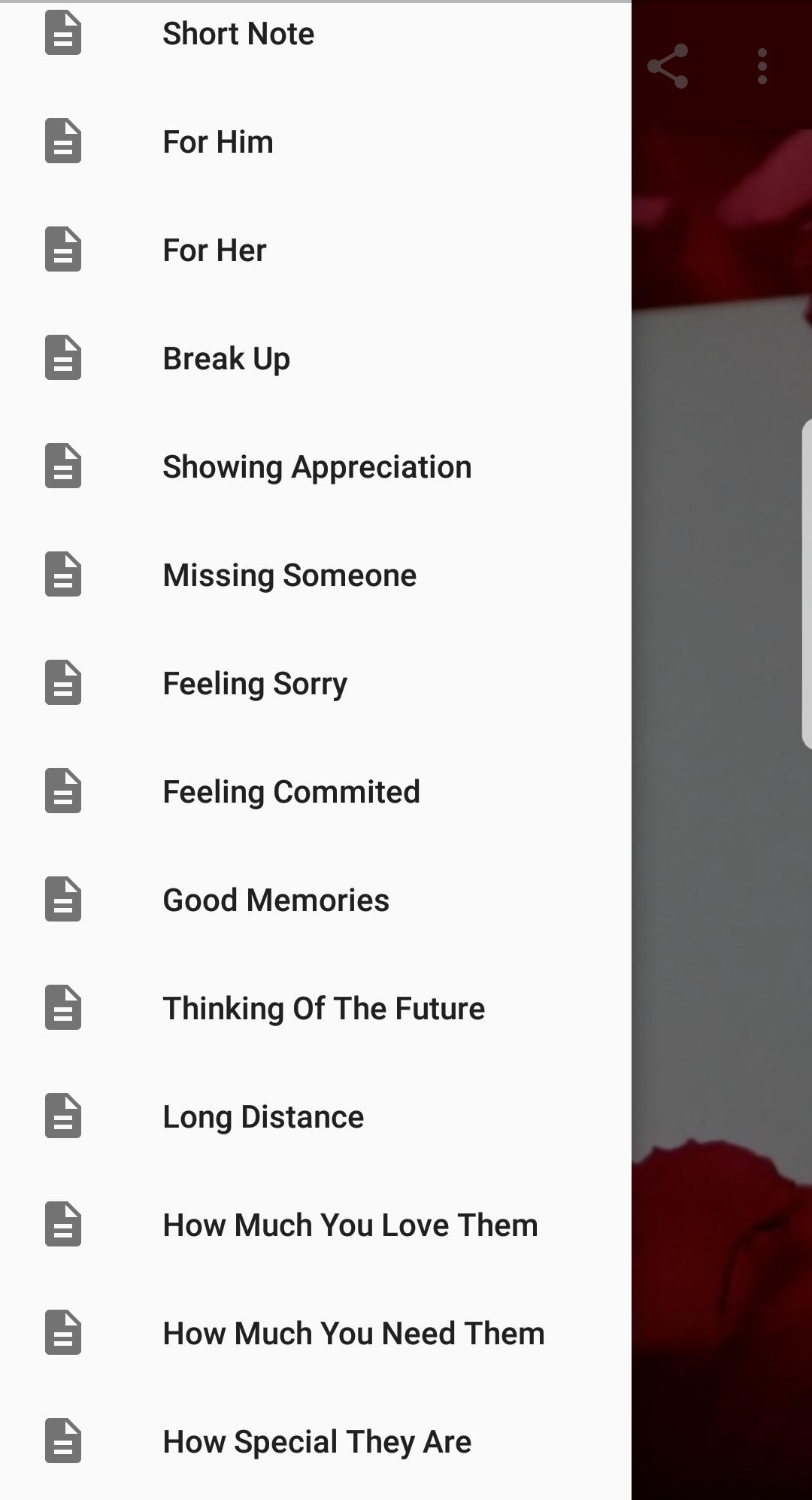The image size is (812, 1500).
Task: Click the document icon next to Long Distance
Action: (63, 1117)
